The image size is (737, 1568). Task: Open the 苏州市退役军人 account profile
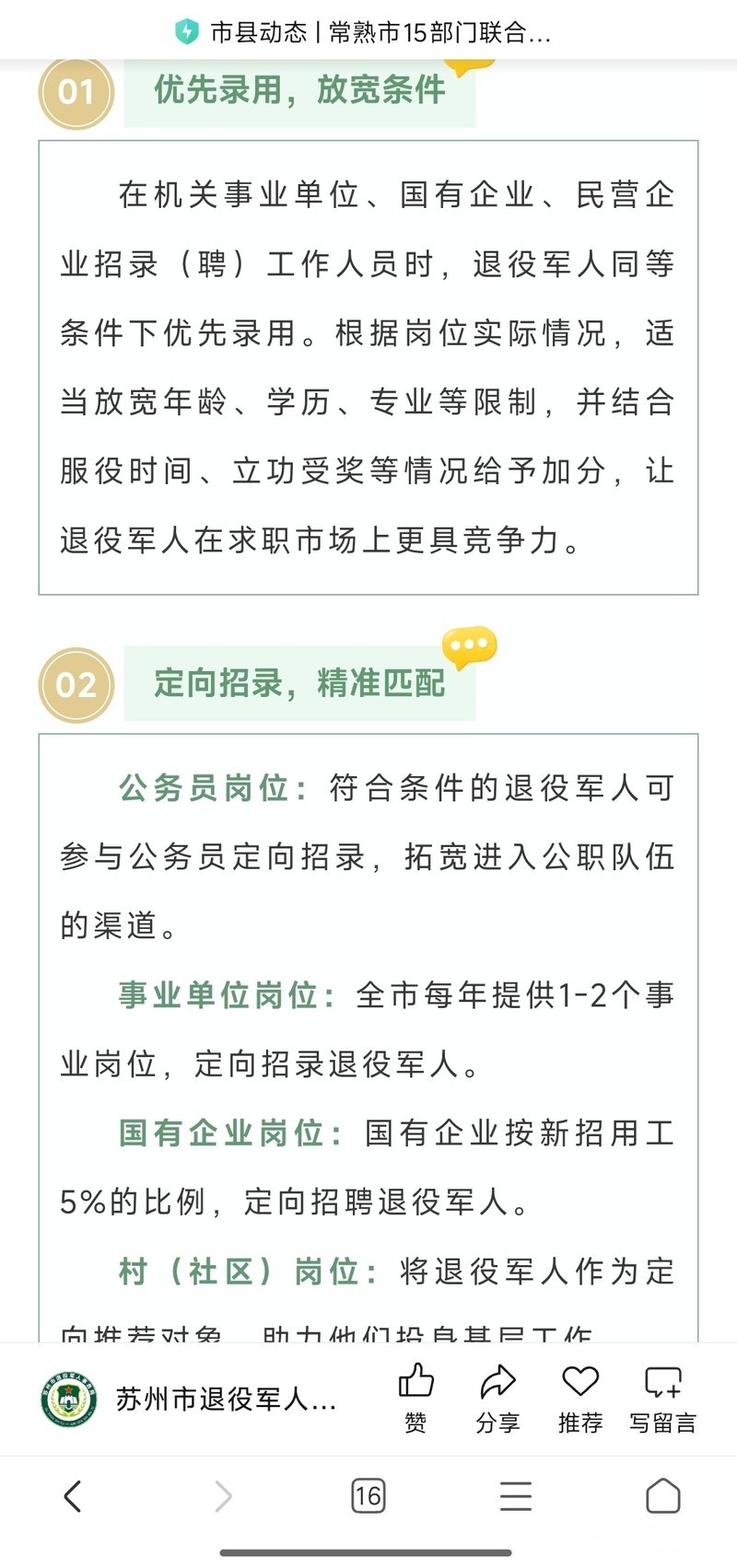point(189,1400)
